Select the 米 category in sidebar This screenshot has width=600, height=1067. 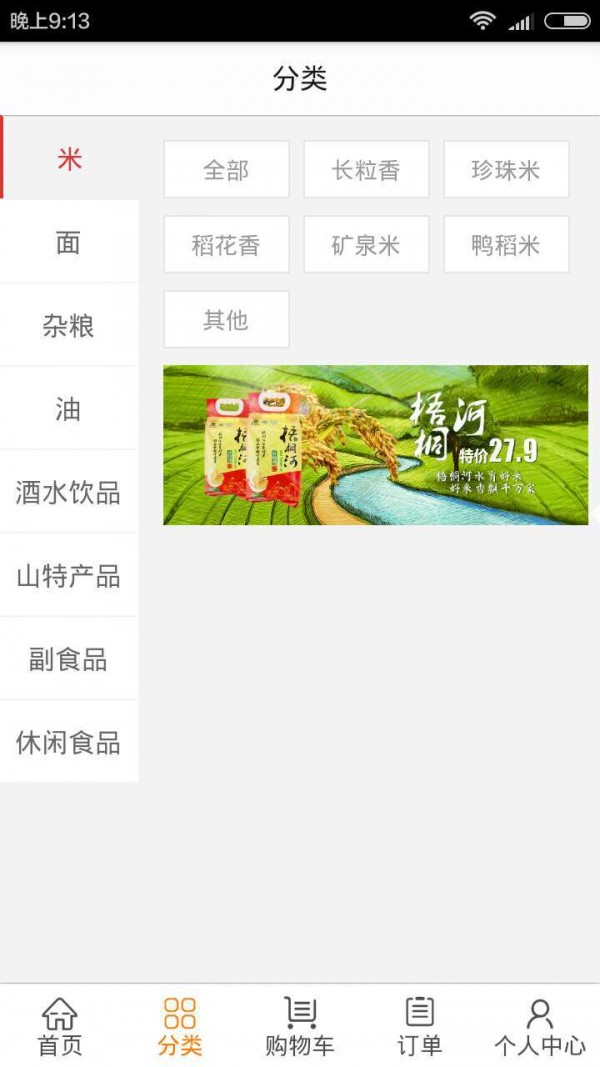point(68,159)
